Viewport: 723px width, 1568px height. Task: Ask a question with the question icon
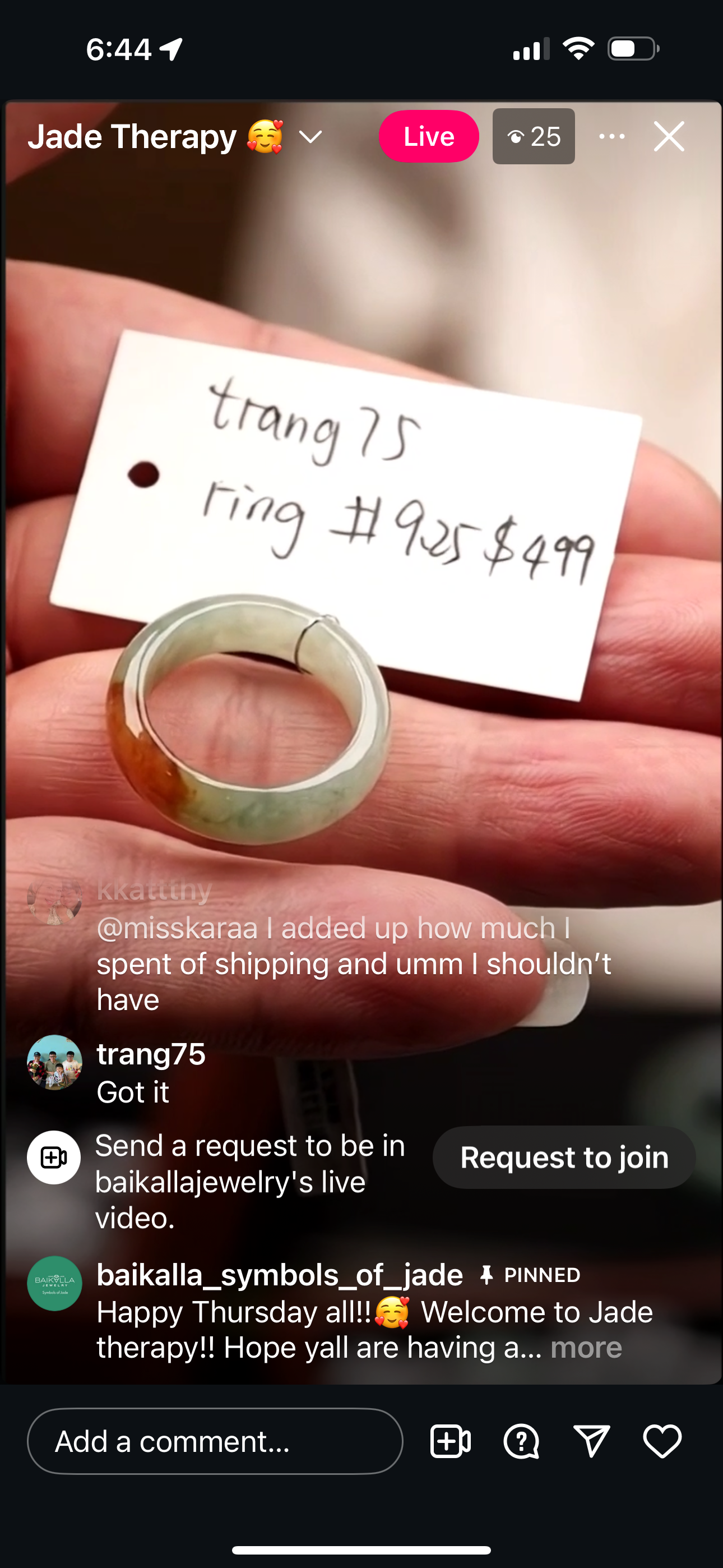[522, 1441]
